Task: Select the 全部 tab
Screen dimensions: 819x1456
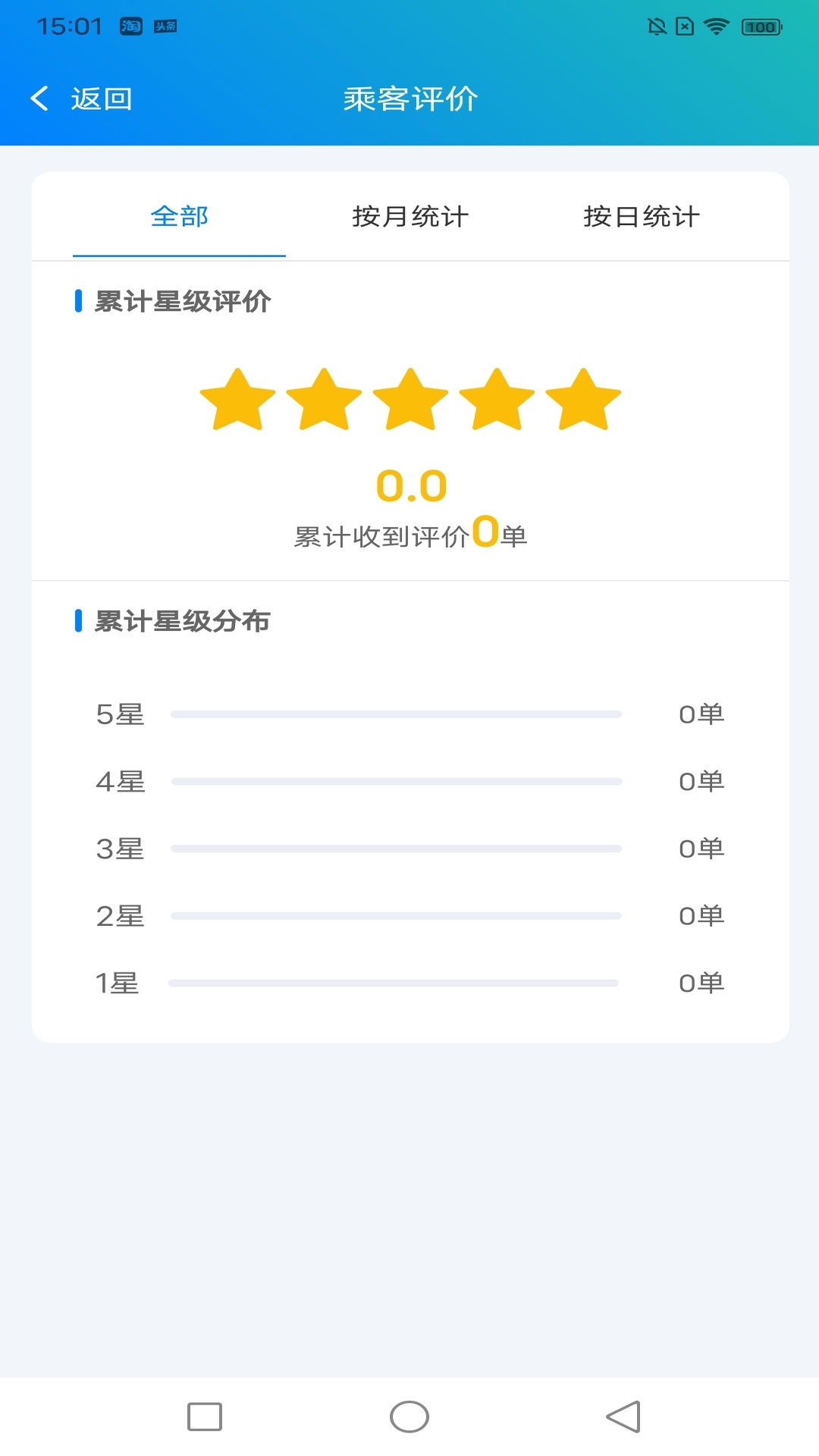Action: point(179,217)
